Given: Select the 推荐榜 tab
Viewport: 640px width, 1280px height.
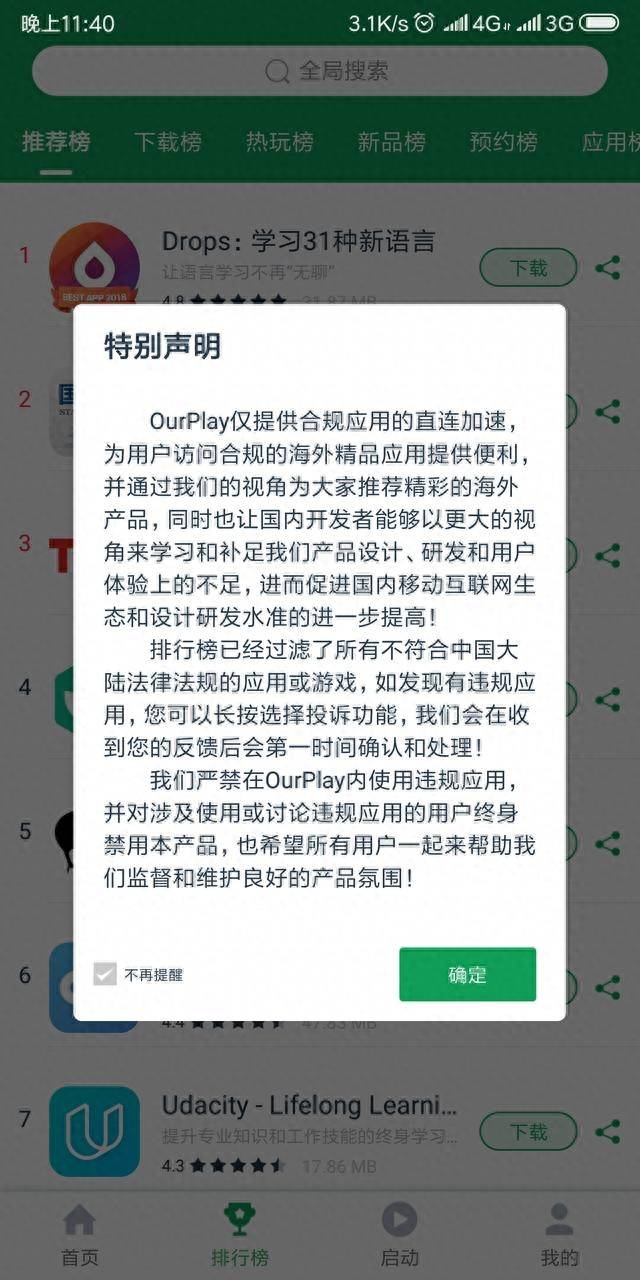Looking at the screenshot, I should click(x=56, y=142).
